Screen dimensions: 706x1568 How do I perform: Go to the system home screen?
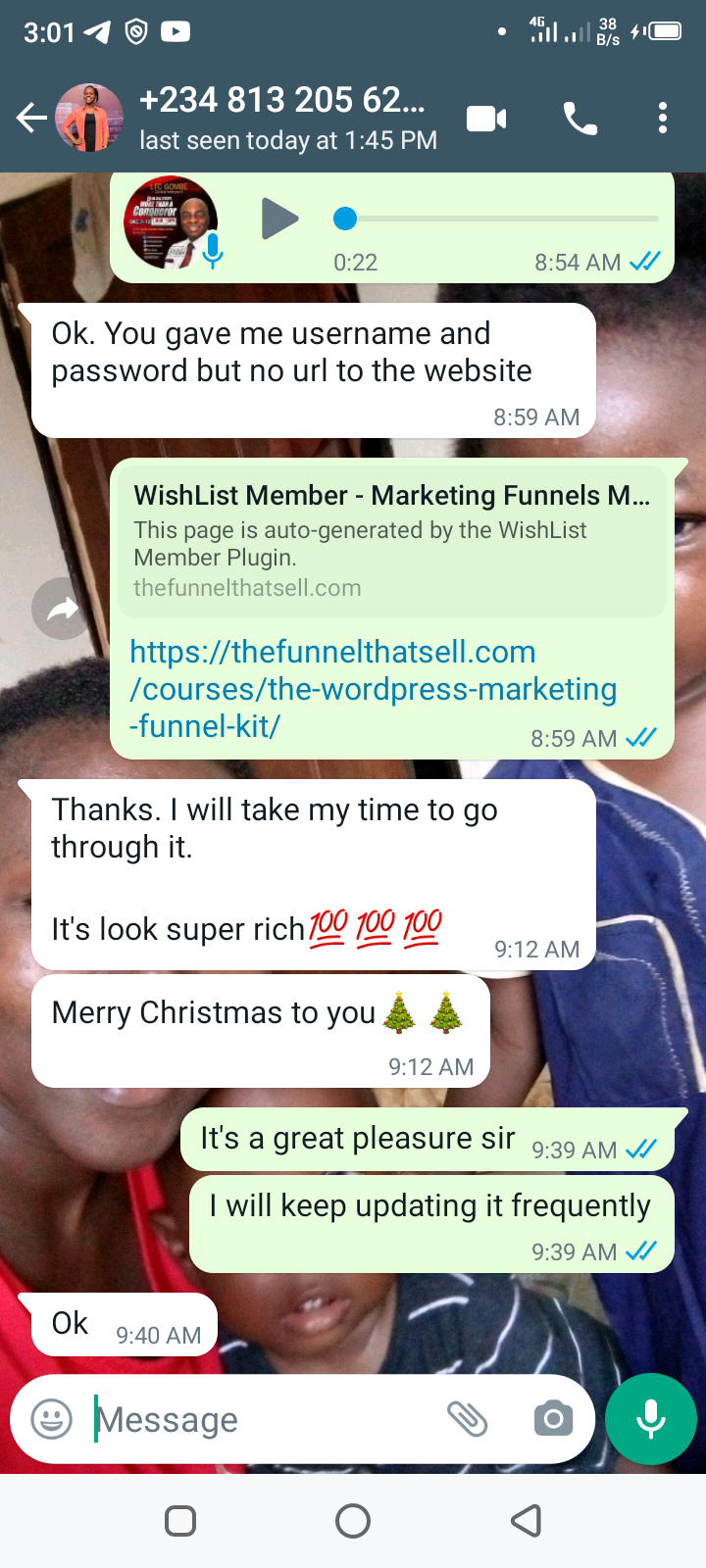click(353, 1521)
